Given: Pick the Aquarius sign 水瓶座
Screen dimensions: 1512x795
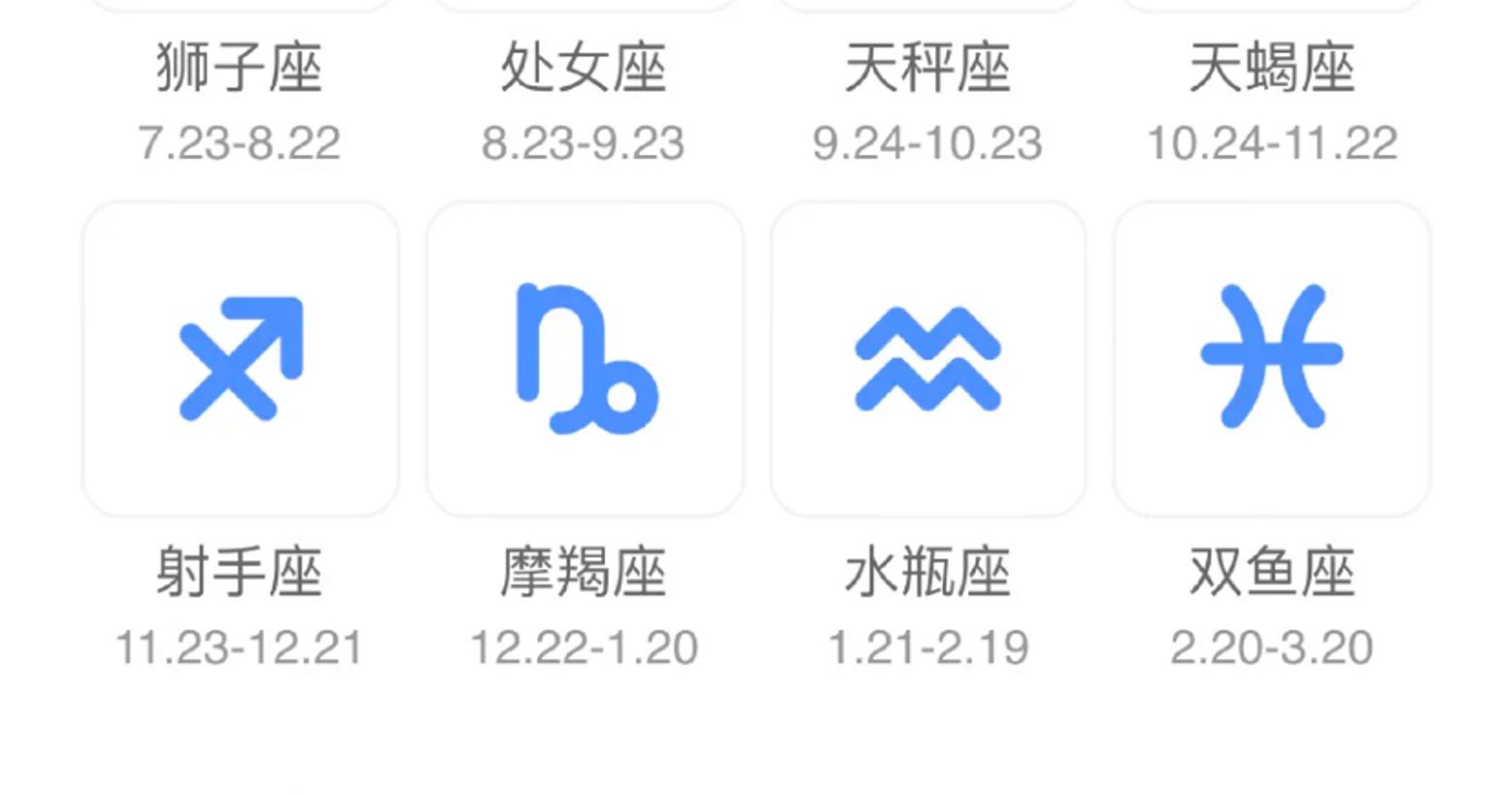Looking at the screenshot, I should 928,359.
